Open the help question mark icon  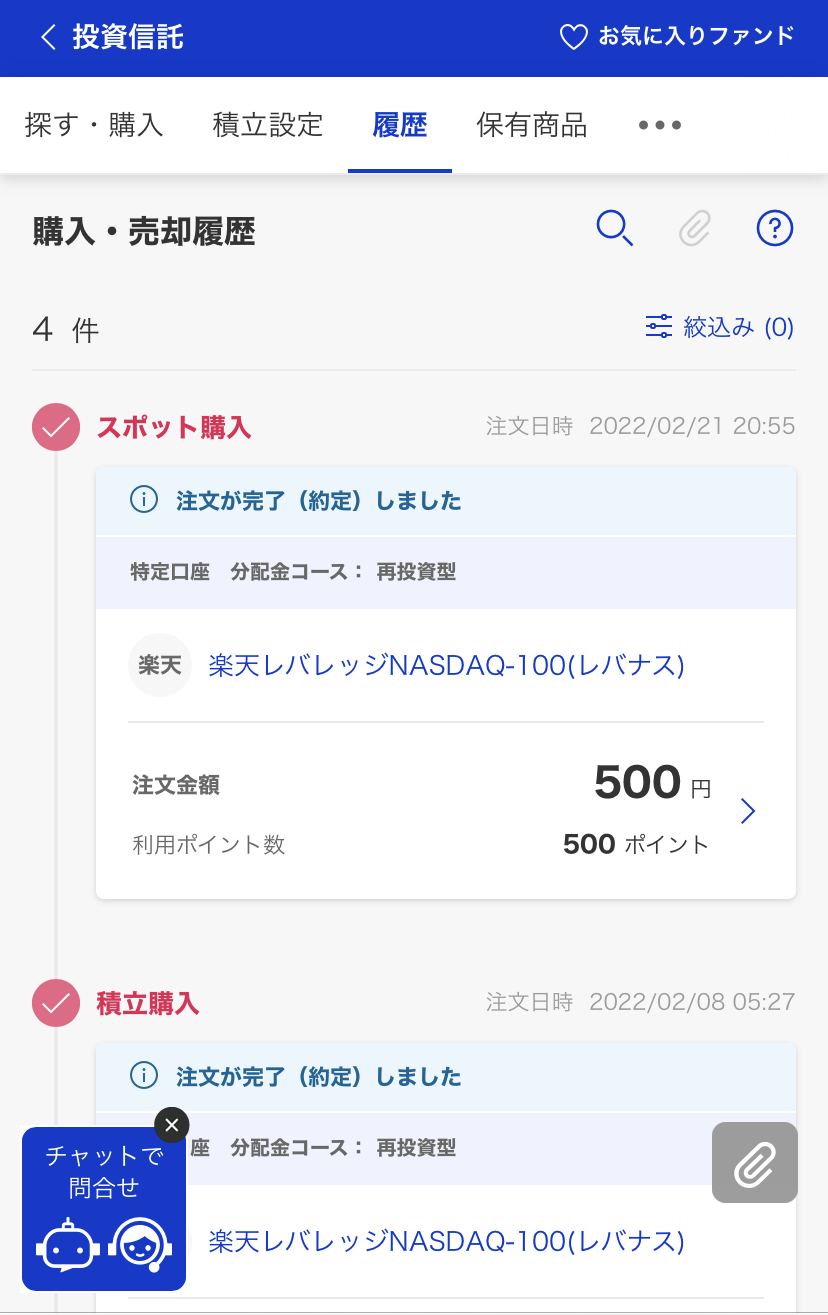(x=775, y=229)
